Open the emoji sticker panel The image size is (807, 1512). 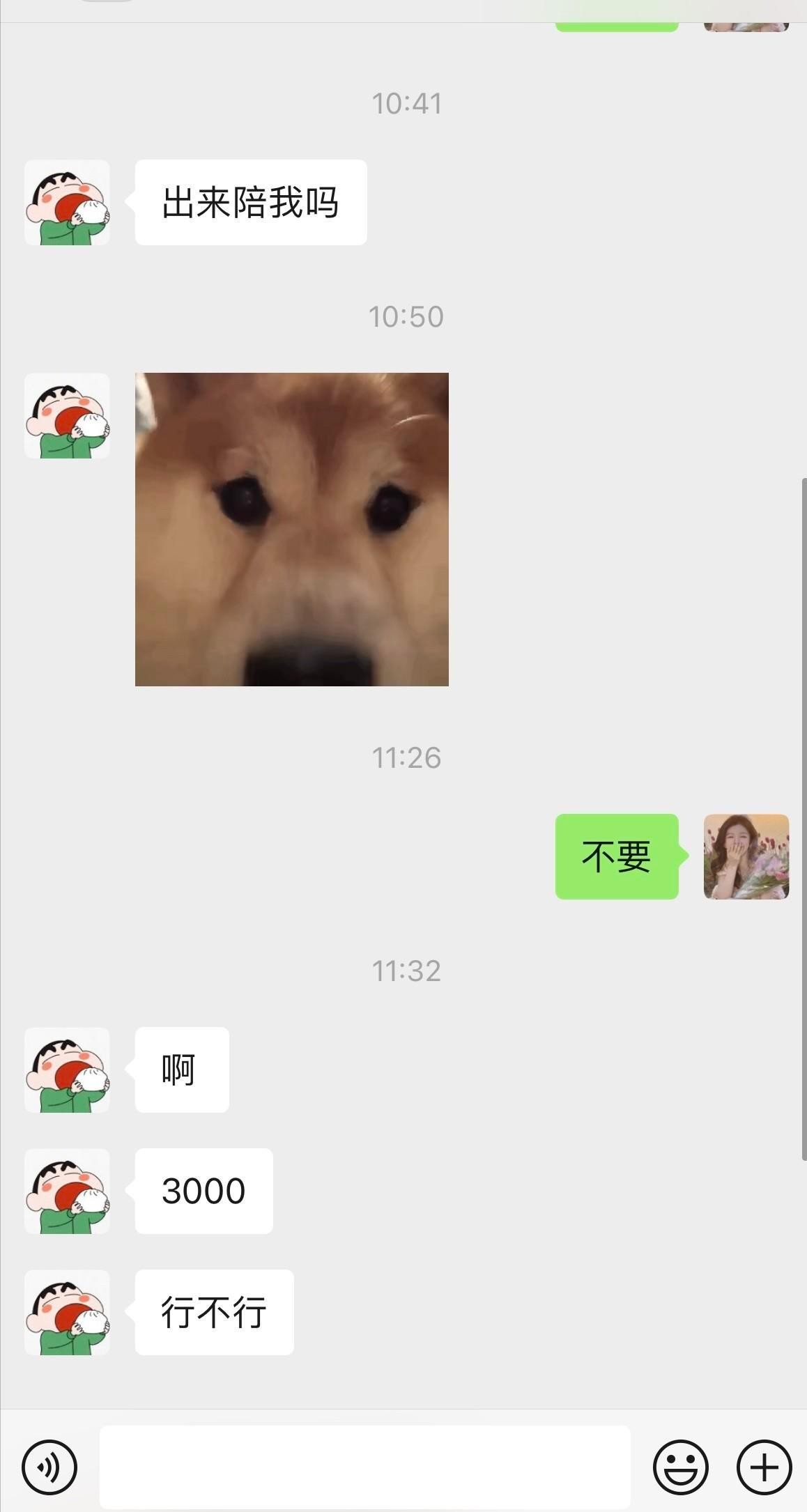(680, 1467)
